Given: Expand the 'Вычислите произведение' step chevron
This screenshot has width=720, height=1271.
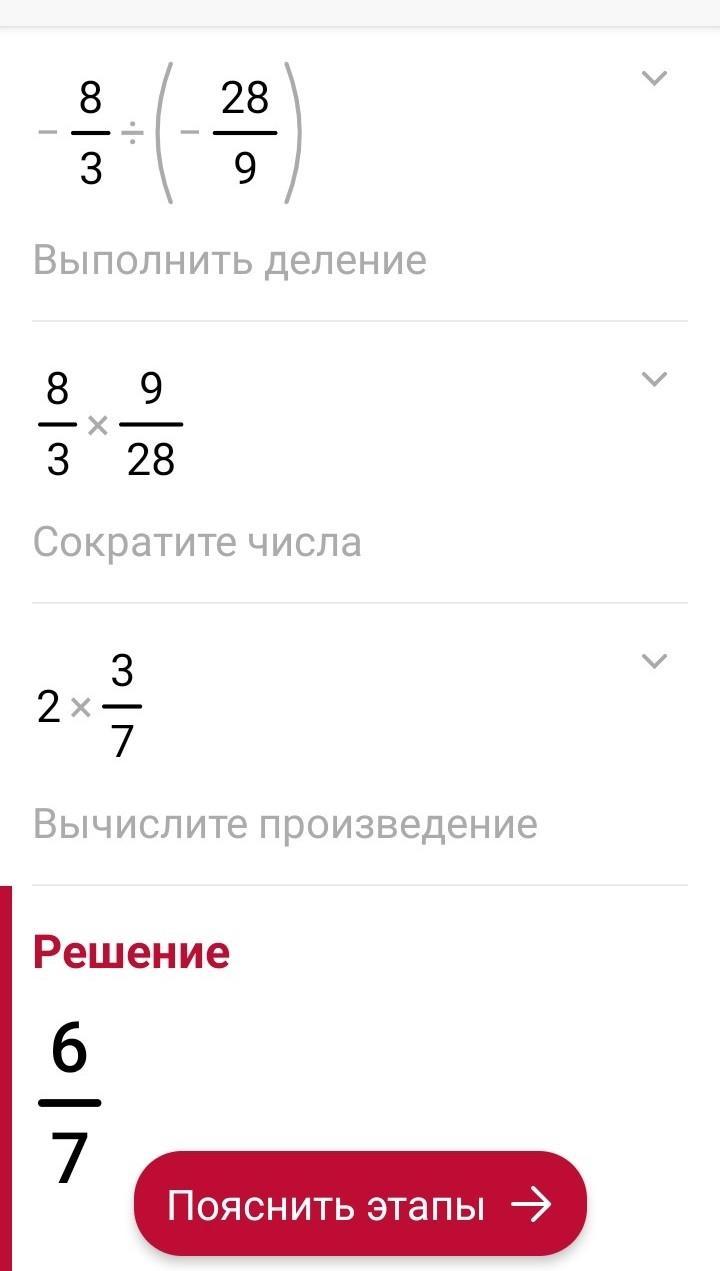Looking at the screenshot, I should (x=653, y=661).
